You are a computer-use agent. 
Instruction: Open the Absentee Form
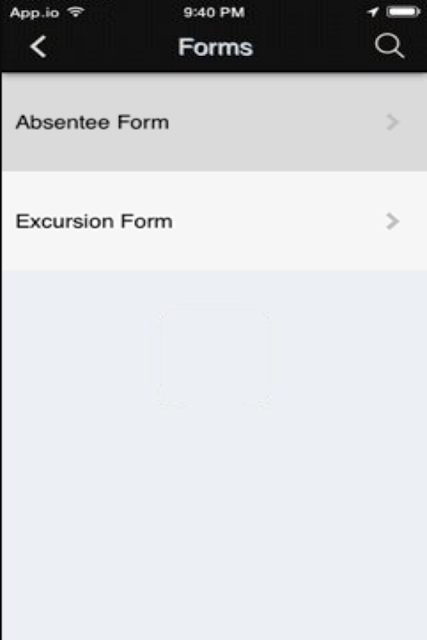[x=214, y=122]
